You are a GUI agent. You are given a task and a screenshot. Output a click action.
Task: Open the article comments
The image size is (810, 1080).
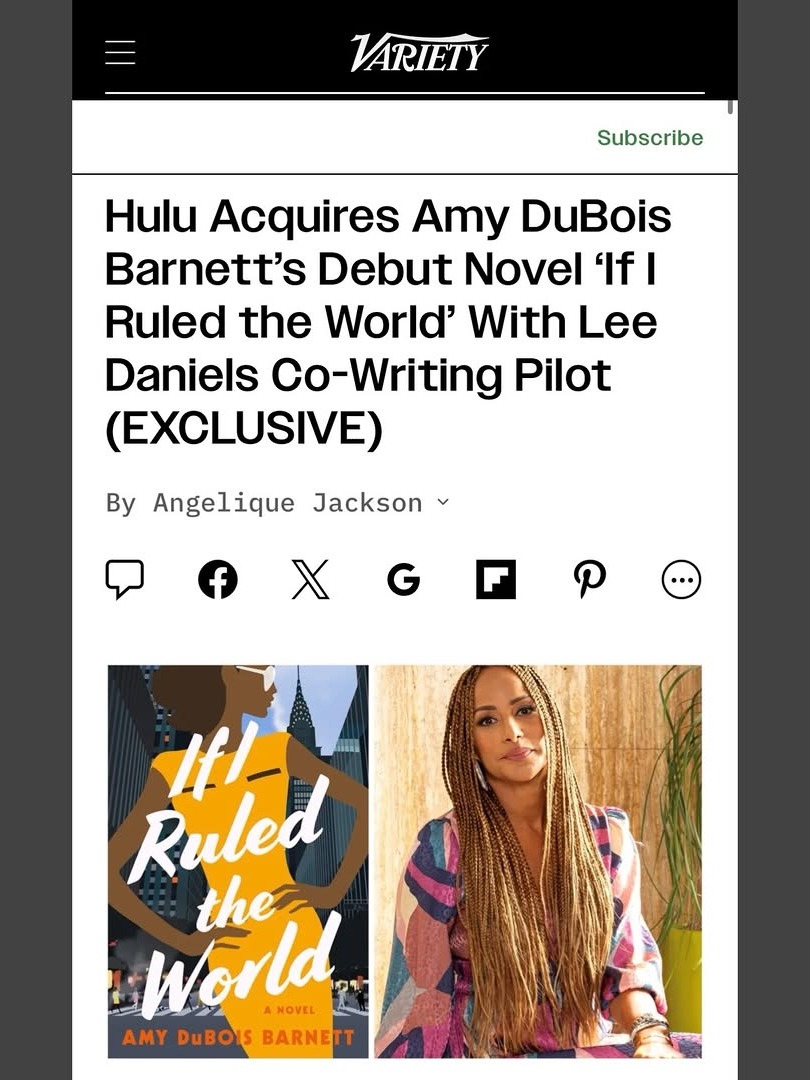point(125,579)
